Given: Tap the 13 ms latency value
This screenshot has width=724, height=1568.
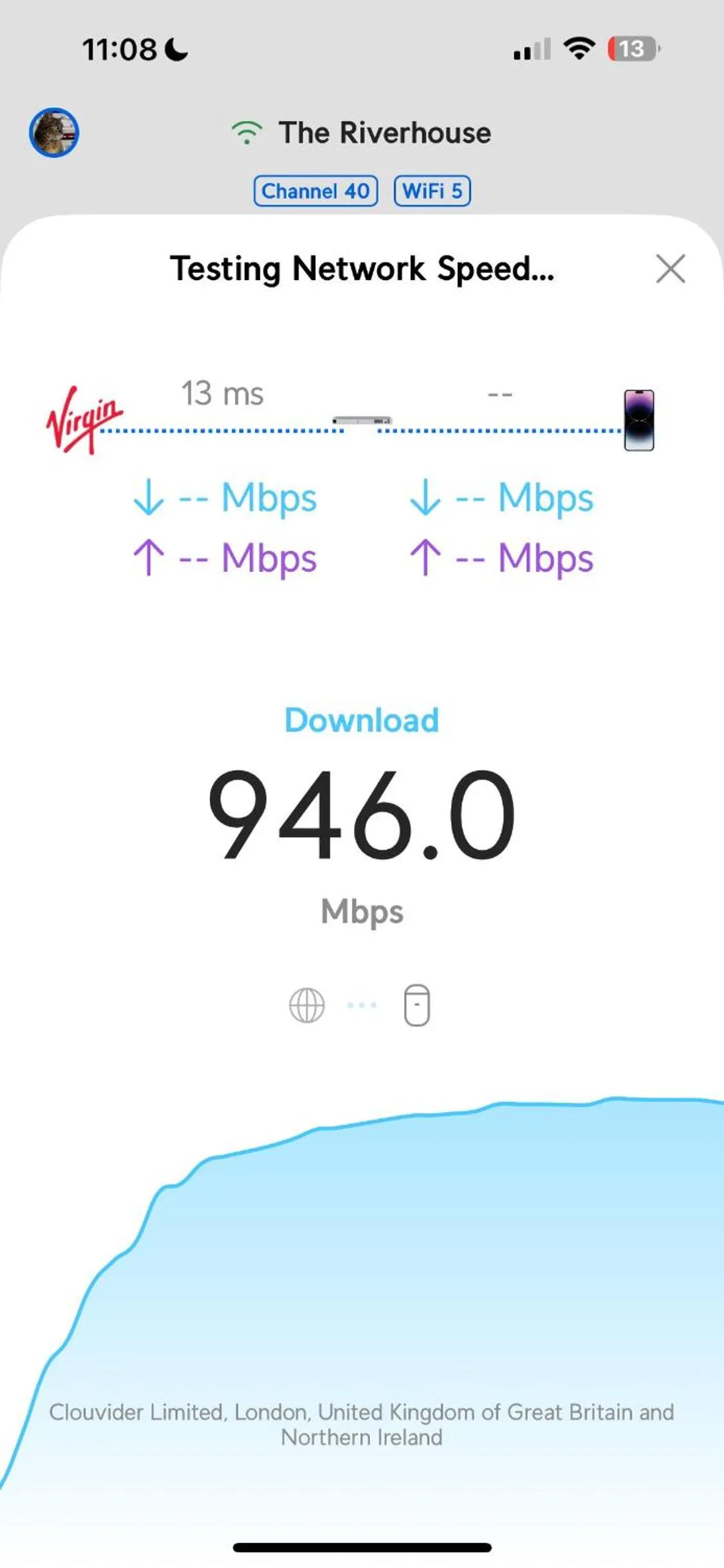Looking at the screenshot, I should point(221,393).
